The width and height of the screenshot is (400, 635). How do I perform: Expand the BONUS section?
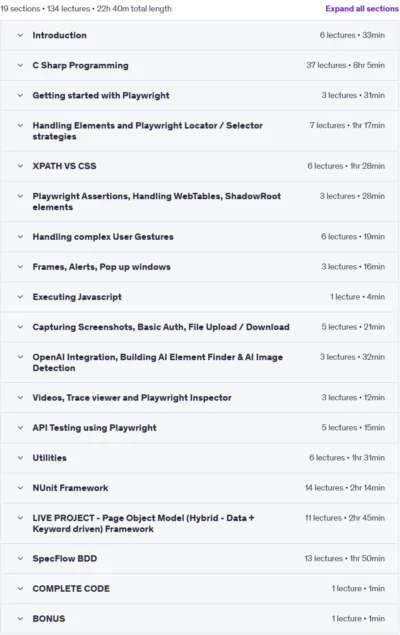click(x=200, y=618)
